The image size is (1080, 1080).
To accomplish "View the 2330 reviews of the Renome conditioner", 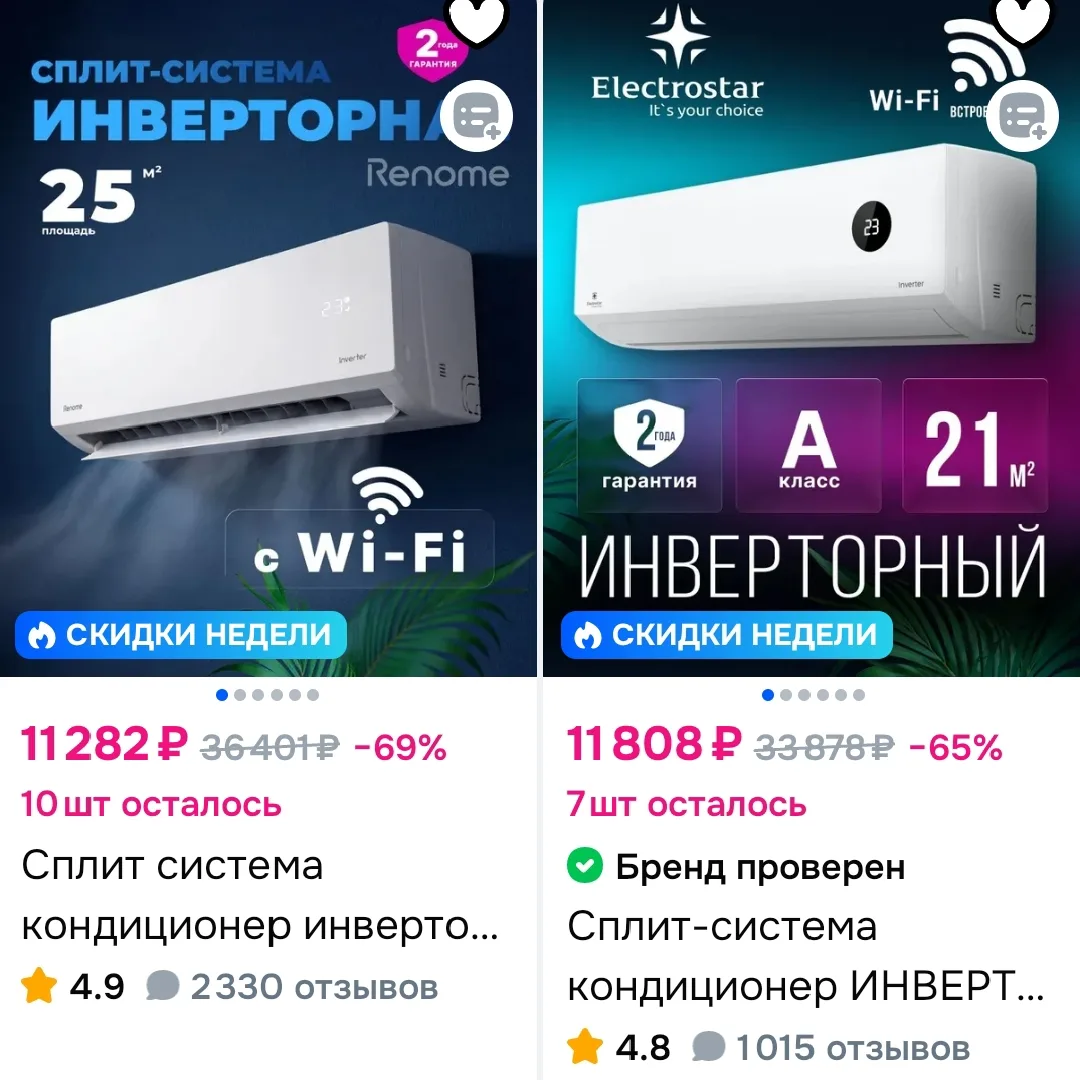I will (x=292, y=986).
